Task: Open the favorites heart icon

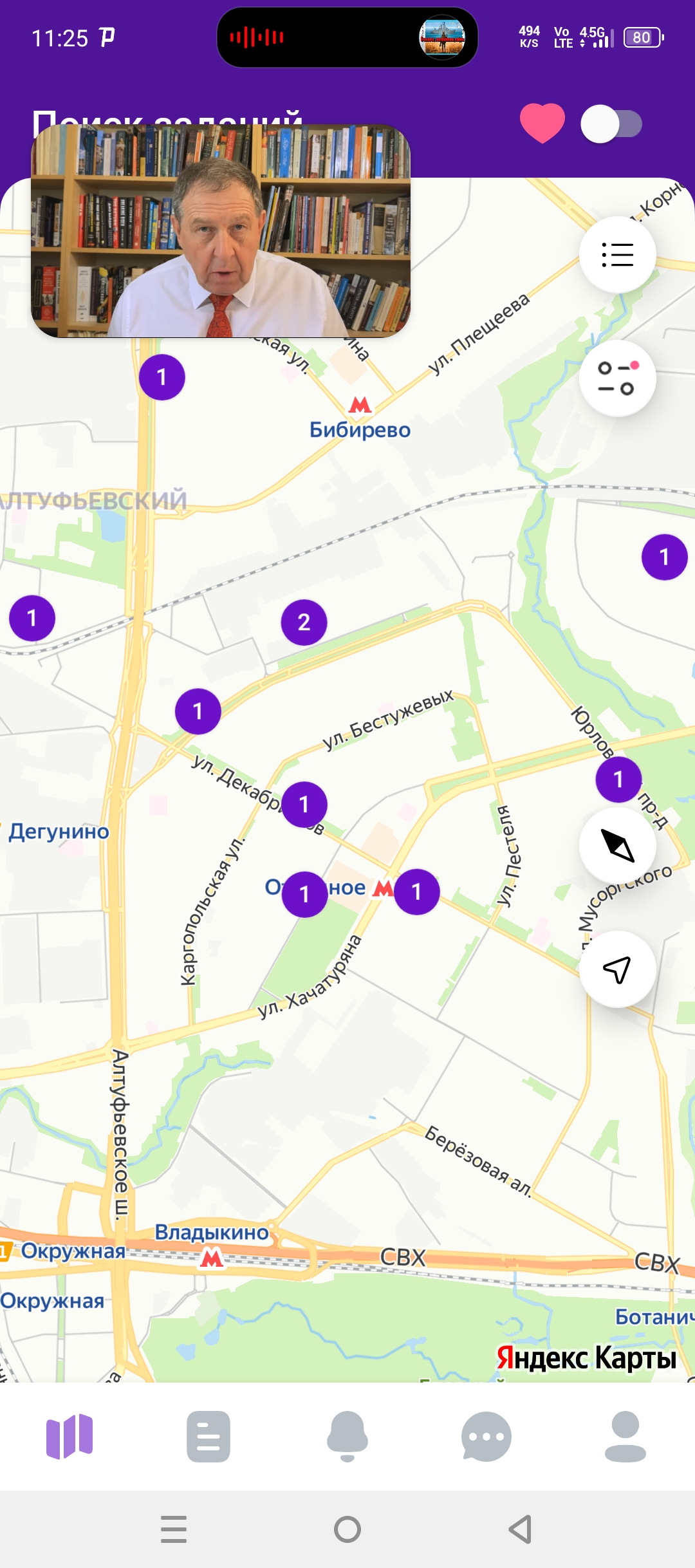Action: tap(542, 124)
